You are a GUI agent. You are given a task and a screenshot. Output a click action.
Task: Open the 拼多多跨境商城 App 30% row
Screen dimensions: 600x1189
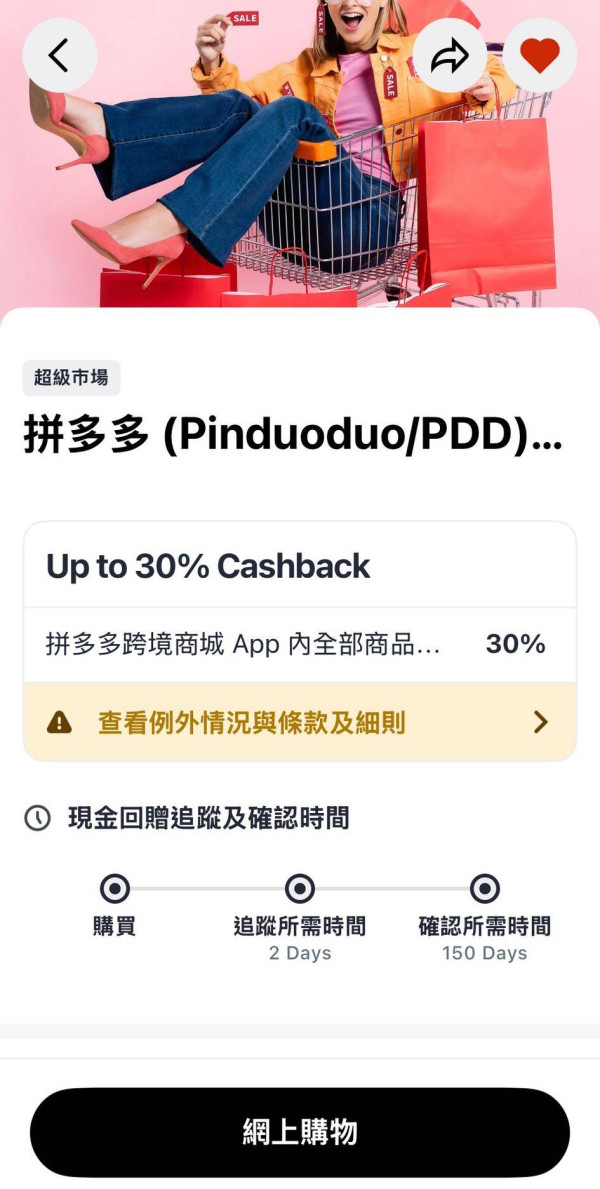point(300,645)
